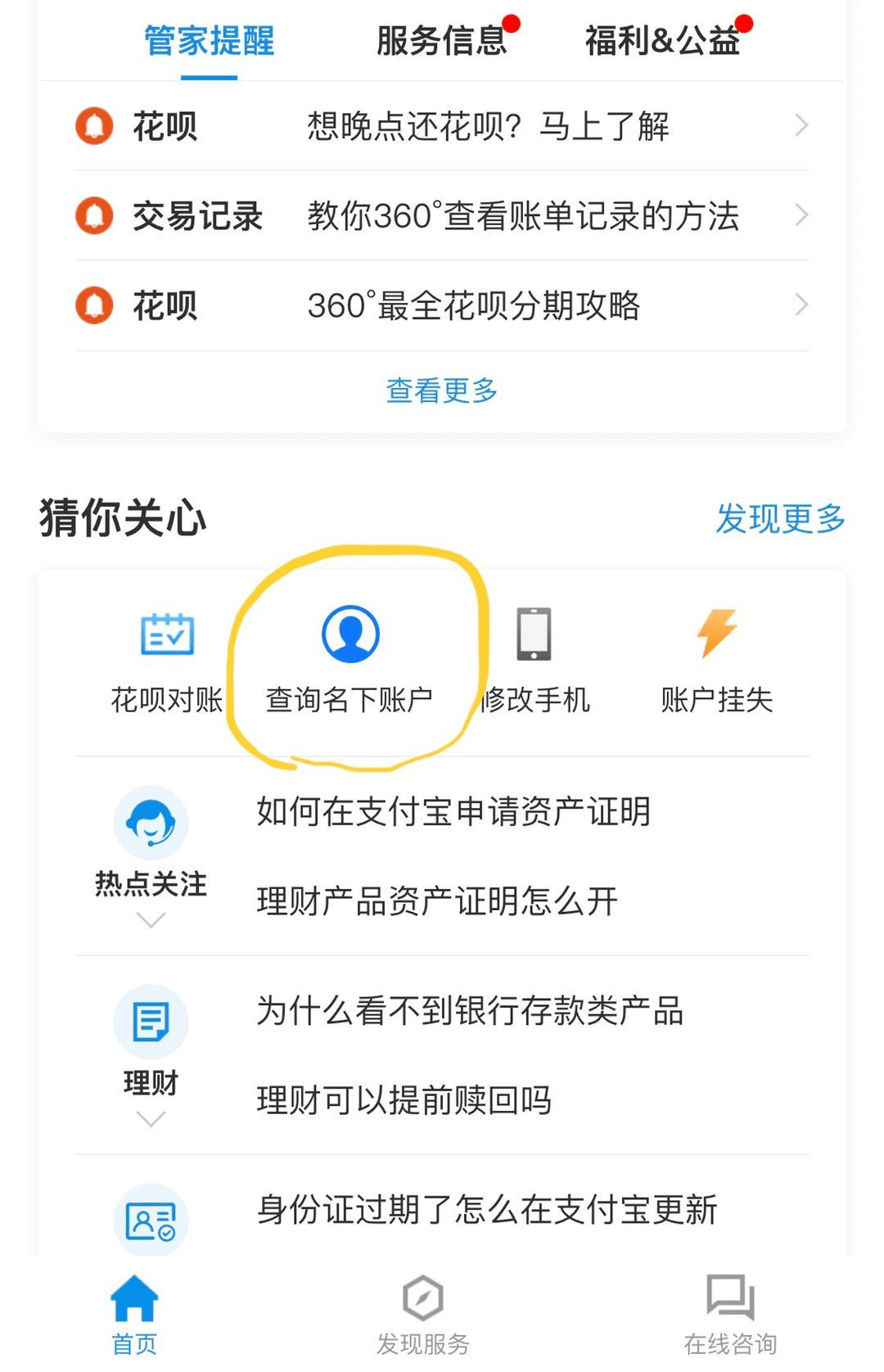
Task: Switch to the 福利&公益 tab
Action: tap(662, 41)
